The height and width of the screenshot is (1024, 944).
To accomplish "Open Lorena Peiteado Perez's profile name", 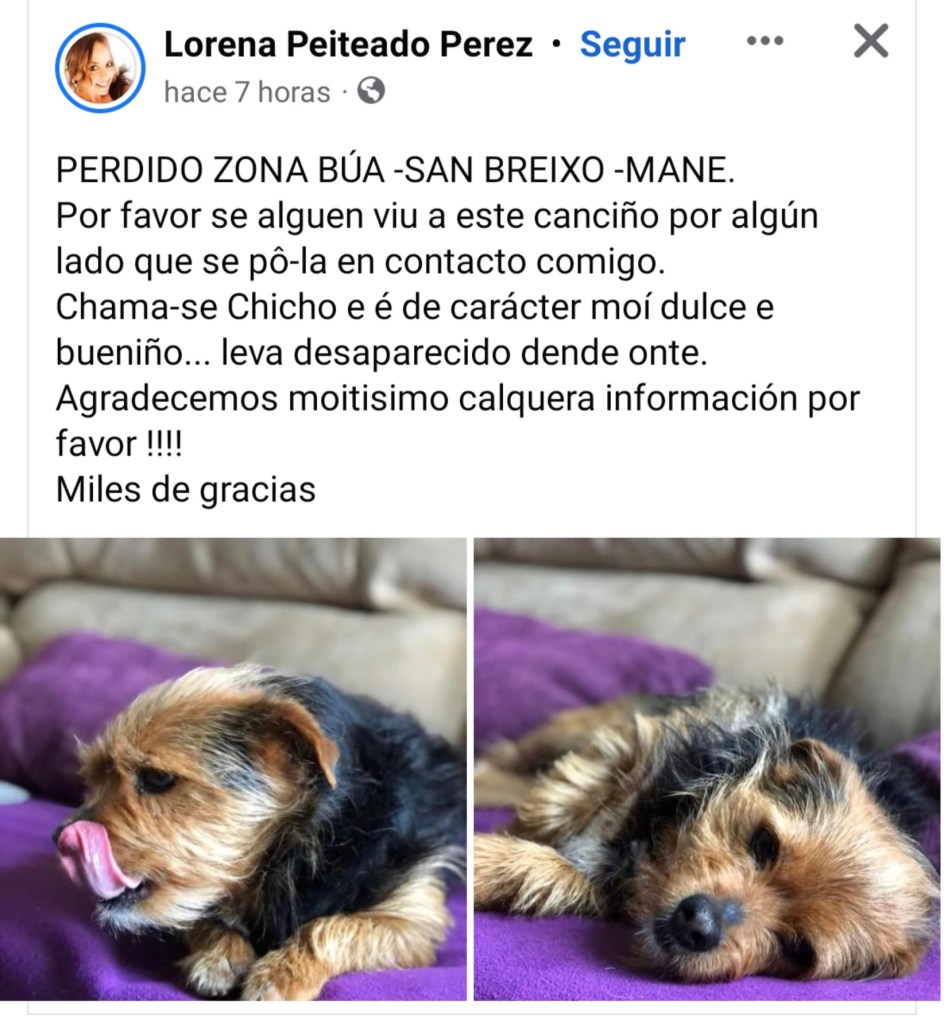I will tap(348, 44).
